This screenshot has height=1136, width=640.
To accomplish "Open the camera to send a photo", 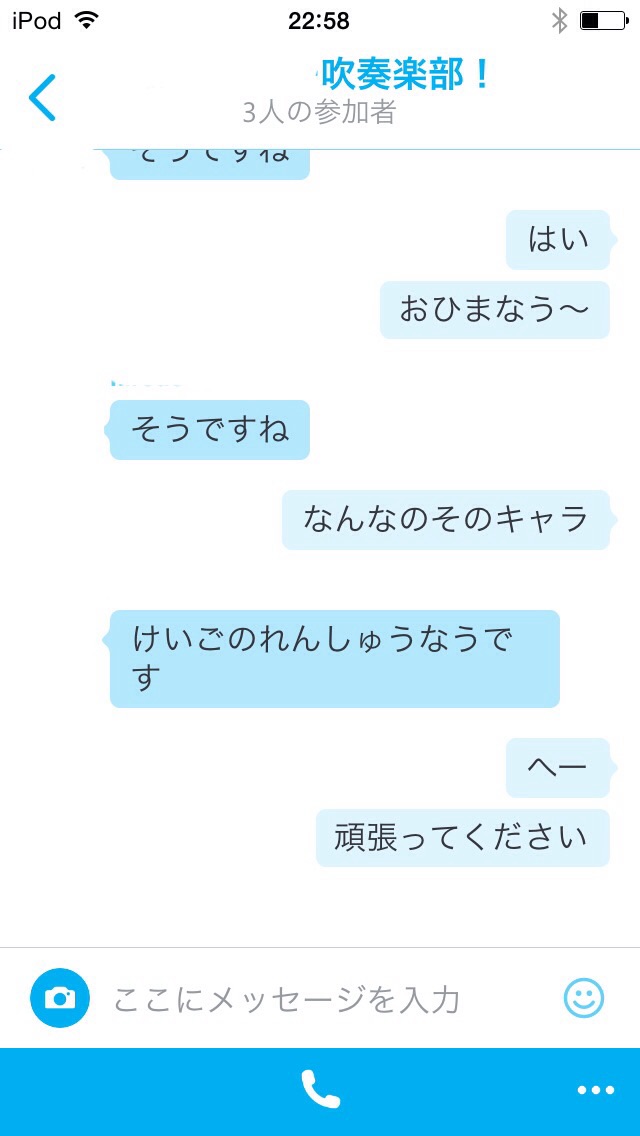I will pos(60,998).
